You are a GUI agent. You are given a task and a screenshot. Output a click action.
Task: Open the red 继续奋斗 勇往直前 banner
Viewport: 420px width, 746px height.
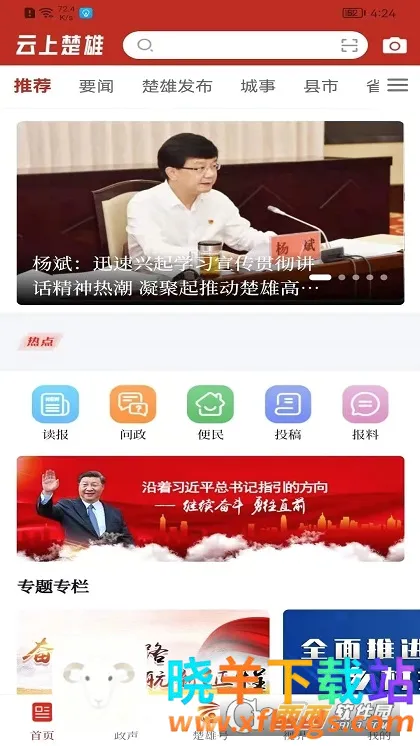coord(210,509)
